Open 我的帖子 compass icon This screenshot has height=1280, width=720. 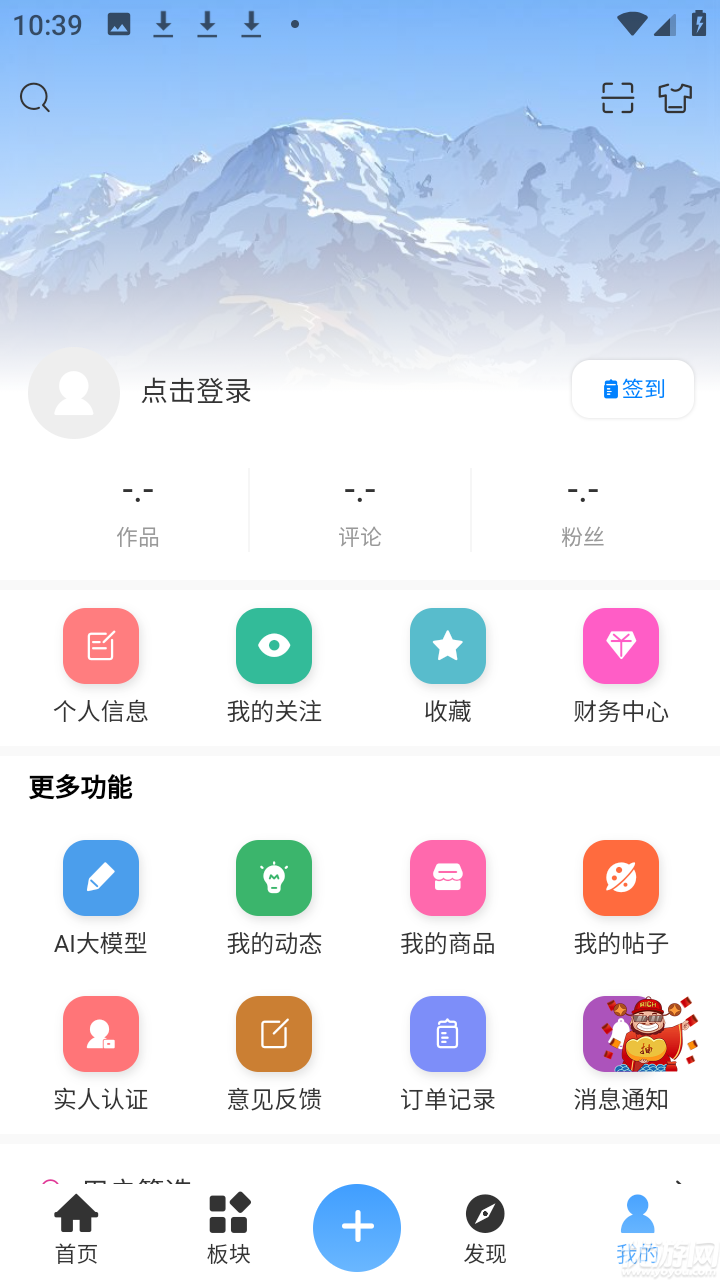tap(620, 878)
